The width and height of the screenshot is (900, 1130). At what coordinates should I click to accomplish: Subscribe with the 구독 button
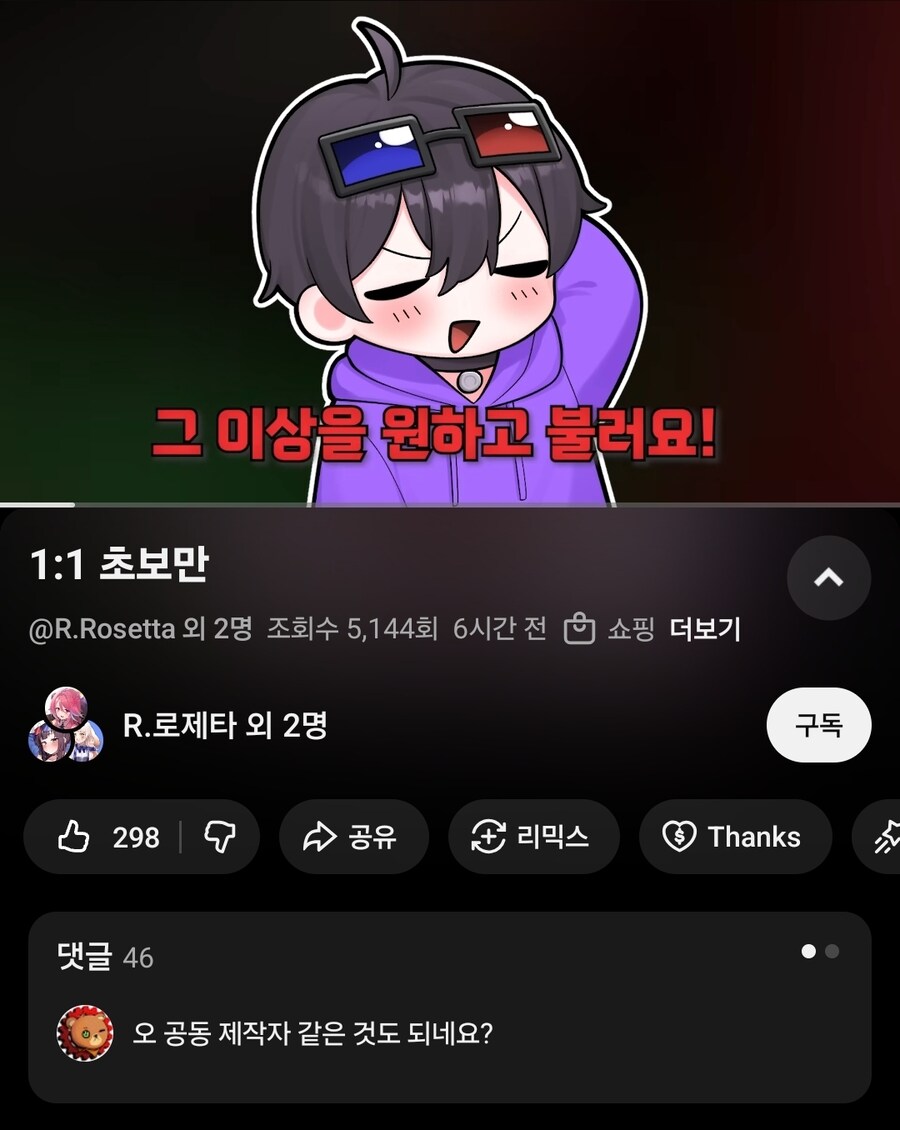click(x=818, y=725)
